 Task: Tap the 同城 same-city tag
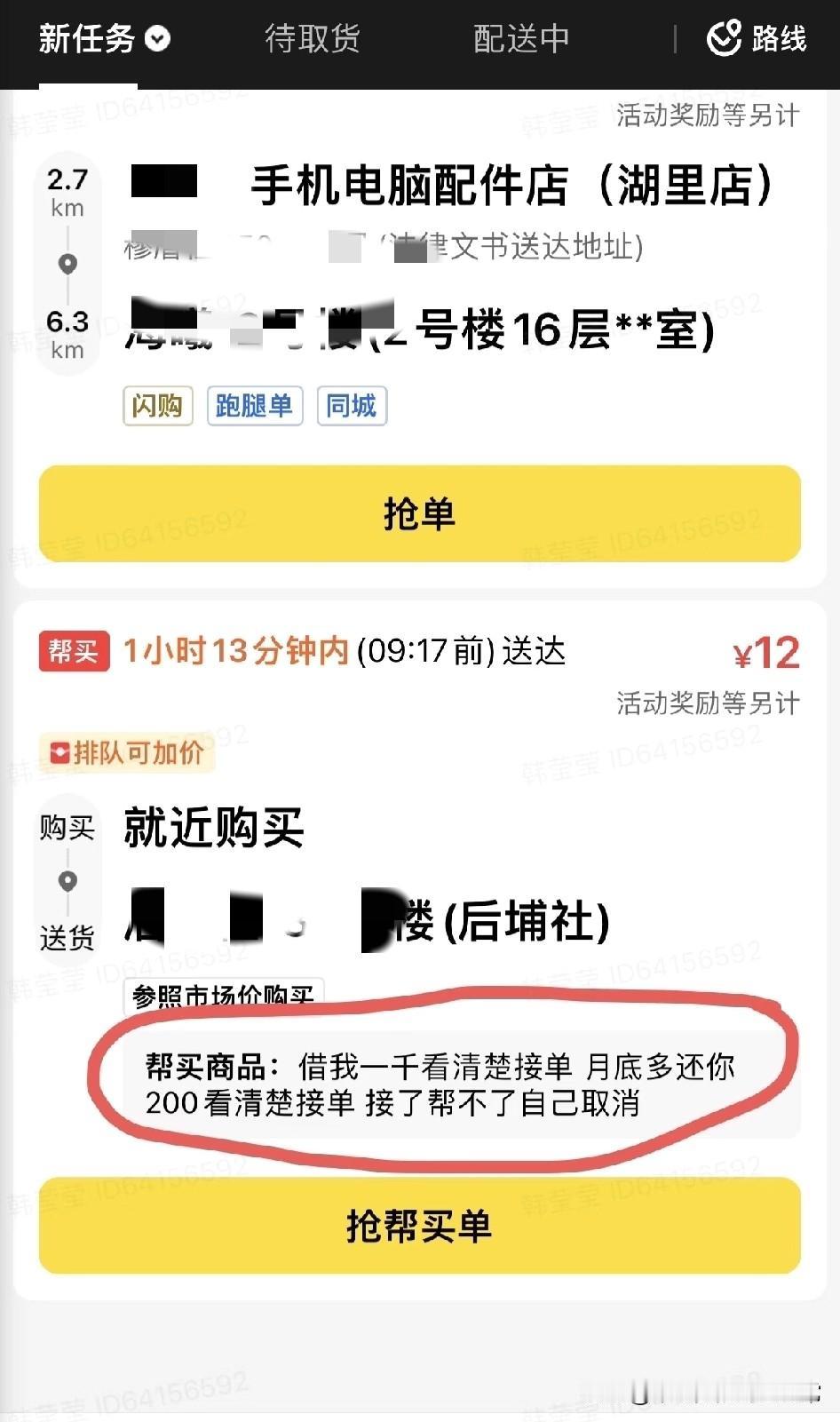coord(352,406)
